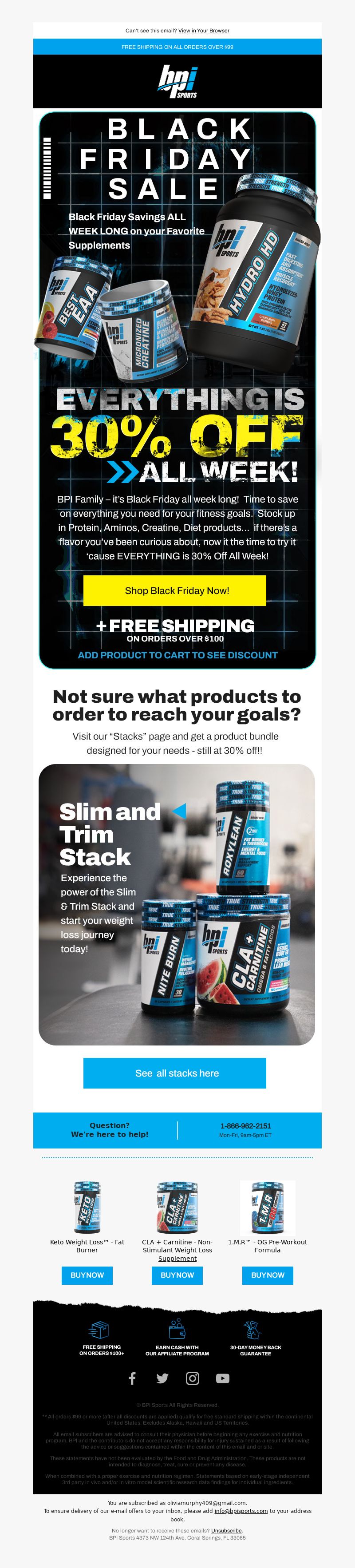
Task: Select the See all stacks here button
Action: click(175, 1073)
